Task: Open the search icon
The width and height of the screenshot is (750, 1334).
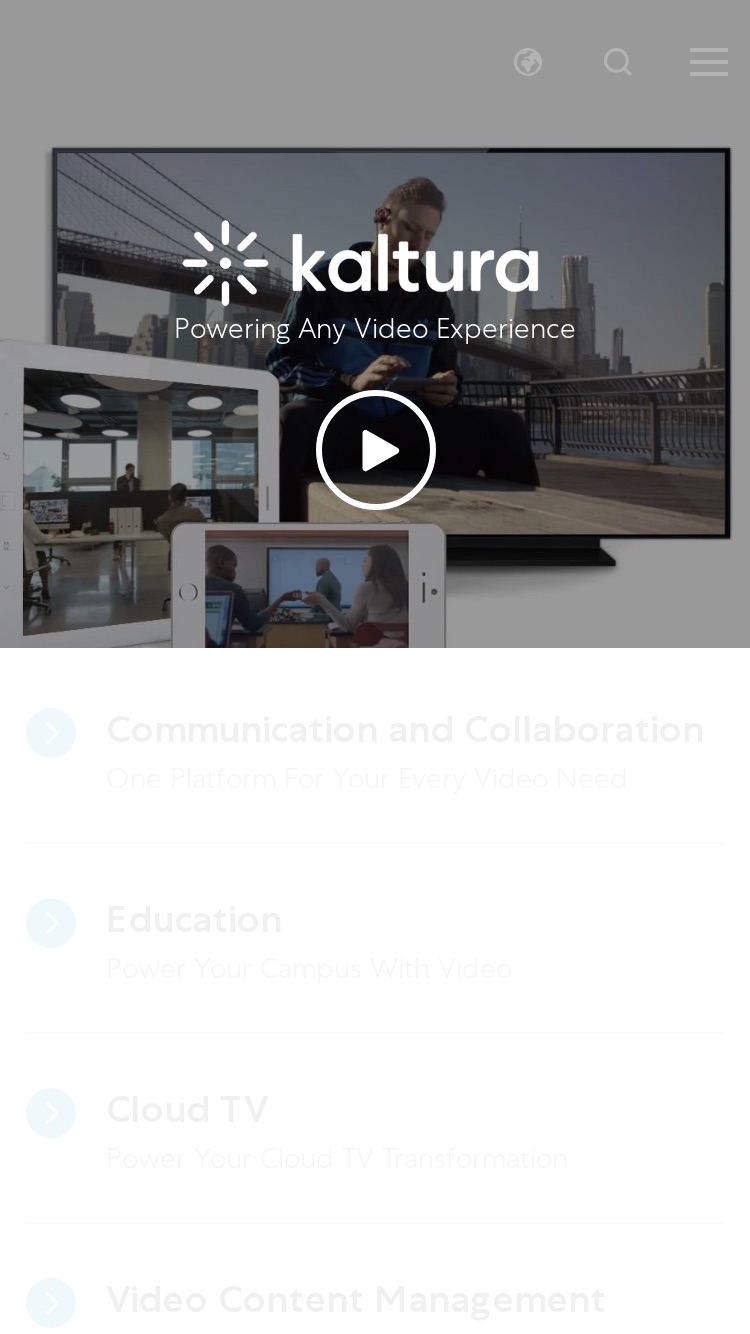Action: pyautogui.click(x=618, y=63)
